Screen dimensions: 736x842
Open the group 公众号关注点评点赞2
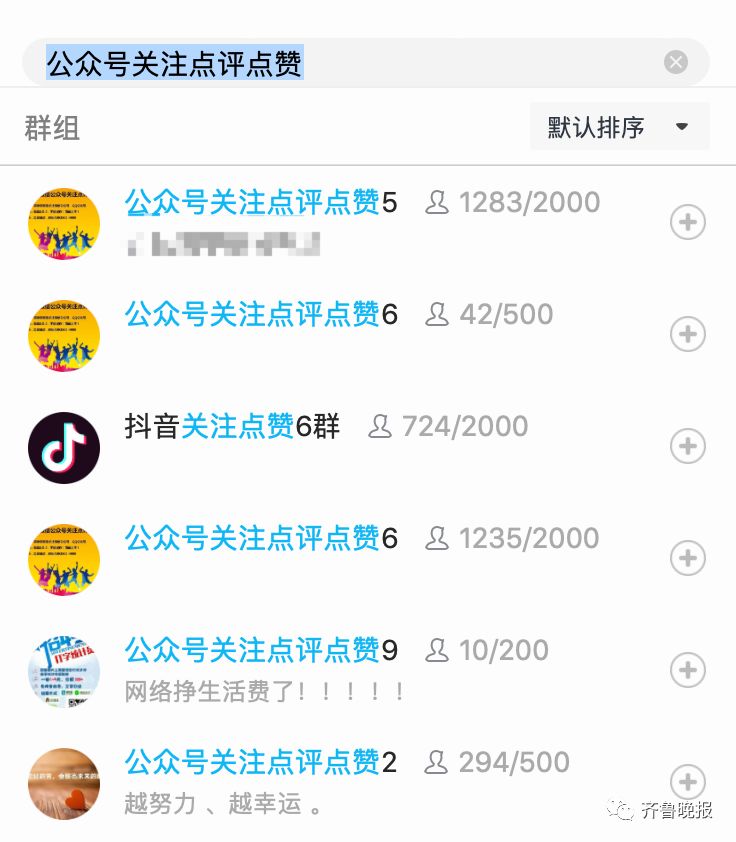[258, 762]
